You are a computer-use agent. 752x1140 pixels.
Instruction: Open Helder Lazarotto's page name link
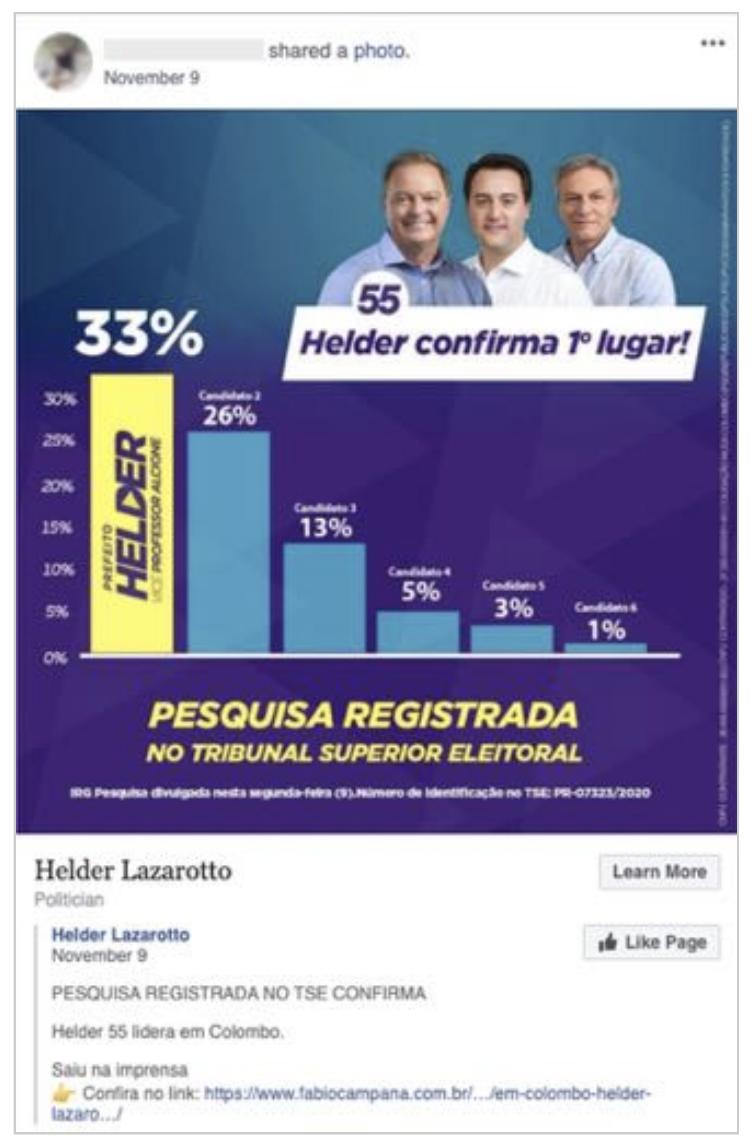(120, 935)
